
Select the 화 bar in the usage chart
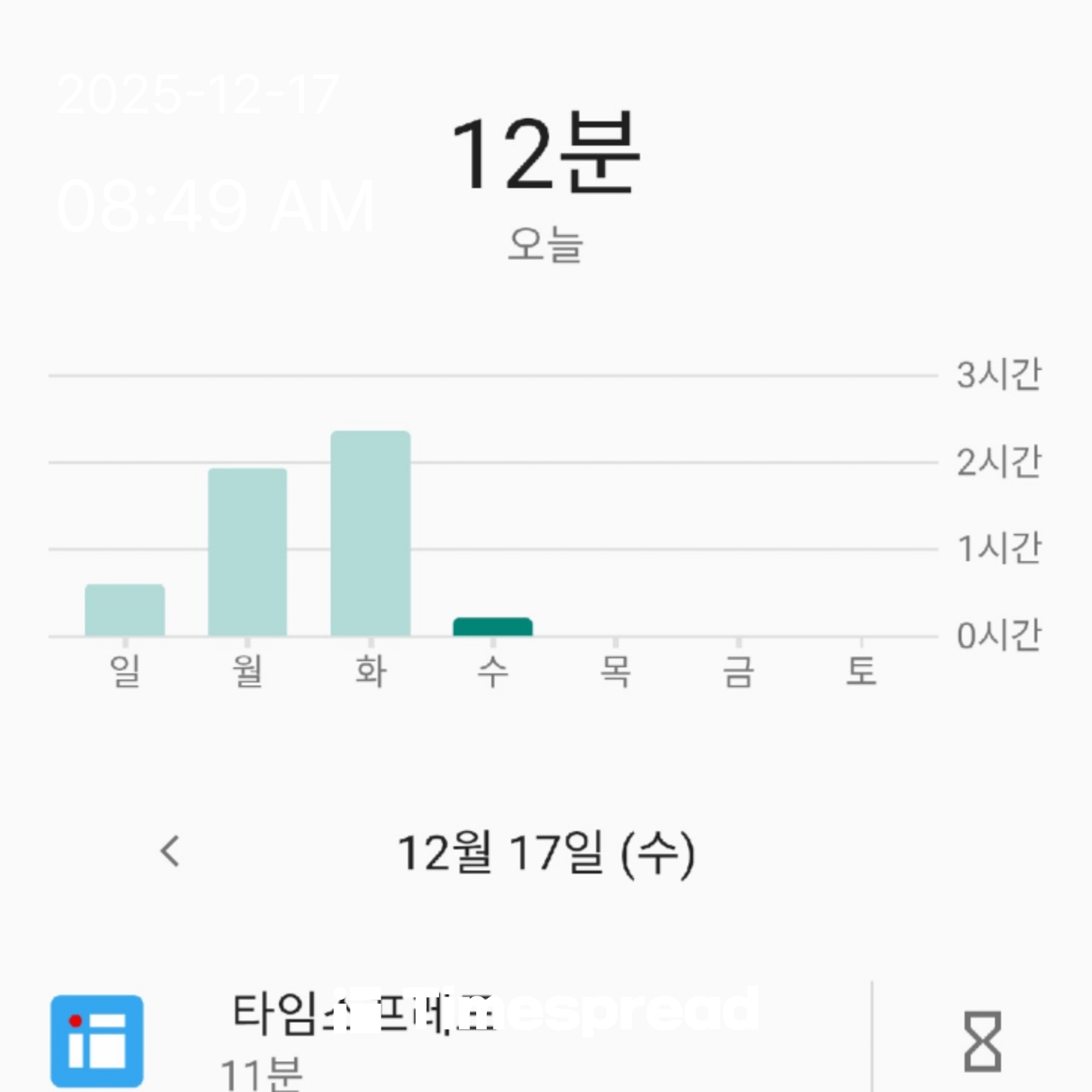coord(371,533)
